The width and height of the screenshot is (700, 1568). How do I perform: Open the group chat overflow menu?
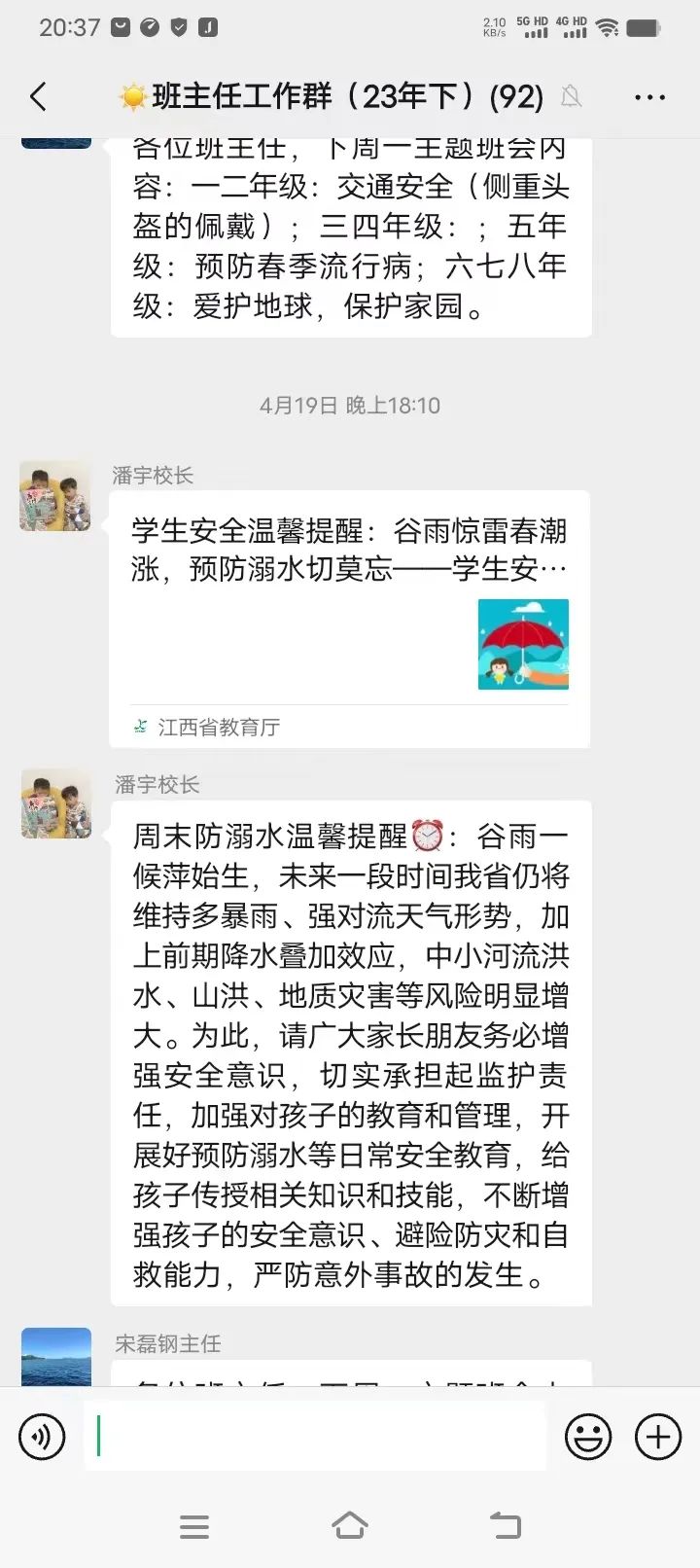(x=649, y=97)
